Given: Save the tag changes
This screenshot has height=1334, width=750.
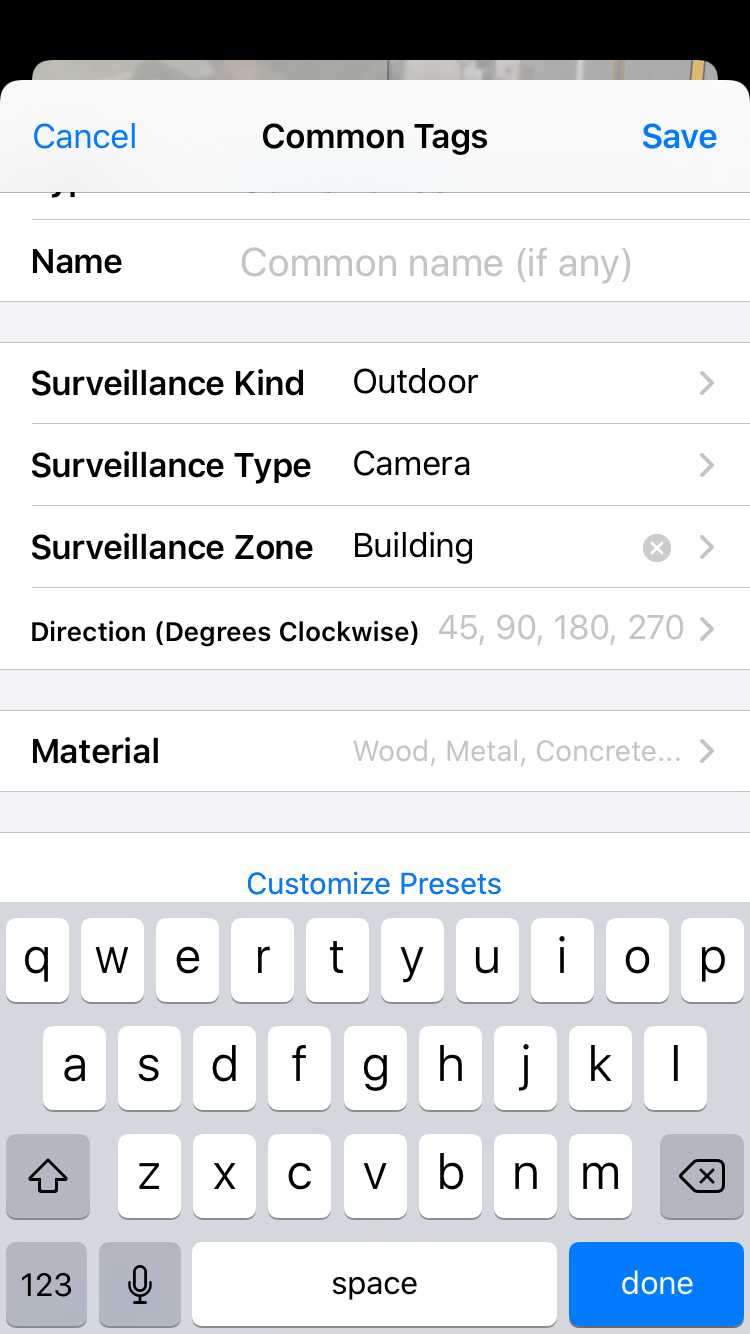Looking at the screenshot, I should click(x=679, y=137).
